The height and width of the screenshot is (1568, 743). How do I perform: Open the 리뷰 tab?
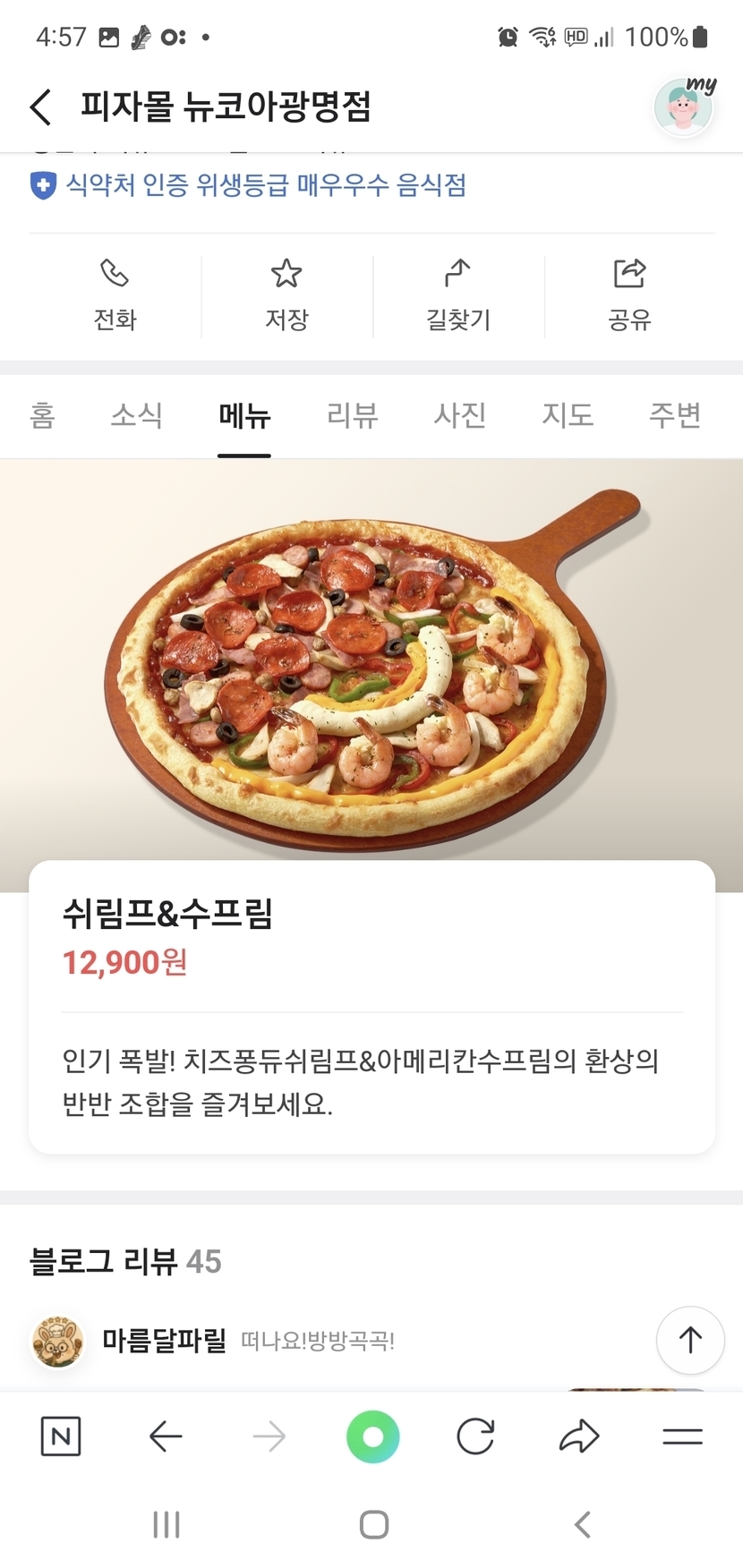[x=352, y=416]
